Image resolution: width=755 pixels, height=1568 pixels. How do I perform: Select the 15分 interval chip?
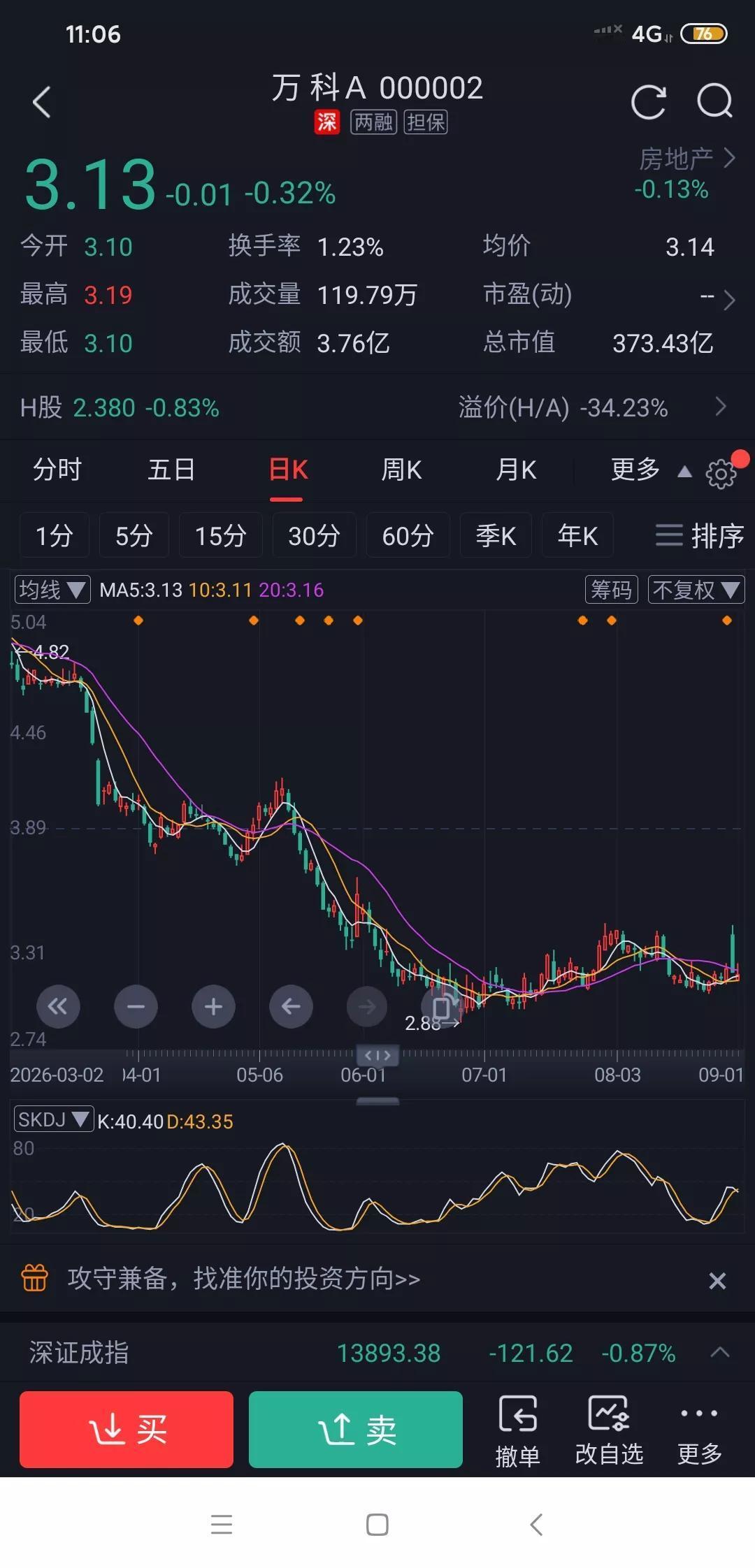[x=220, y=535]
